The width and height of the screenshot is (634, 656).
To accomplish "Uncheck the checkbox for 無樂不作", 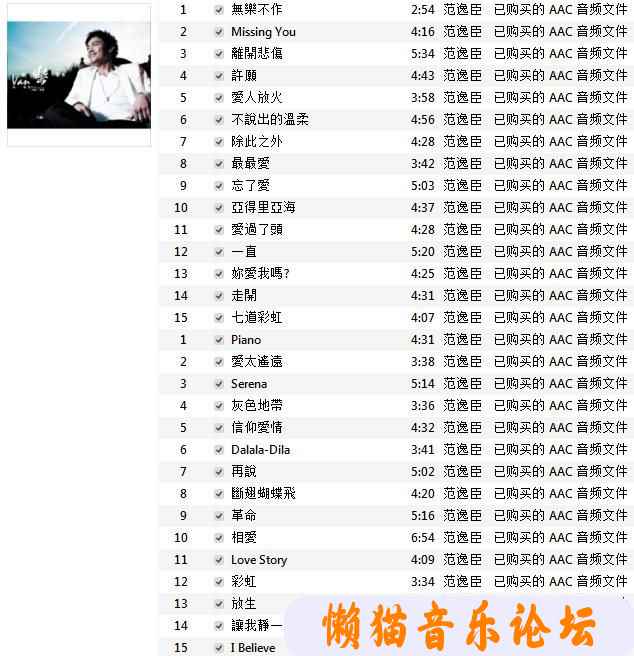I will coord(219,9).
